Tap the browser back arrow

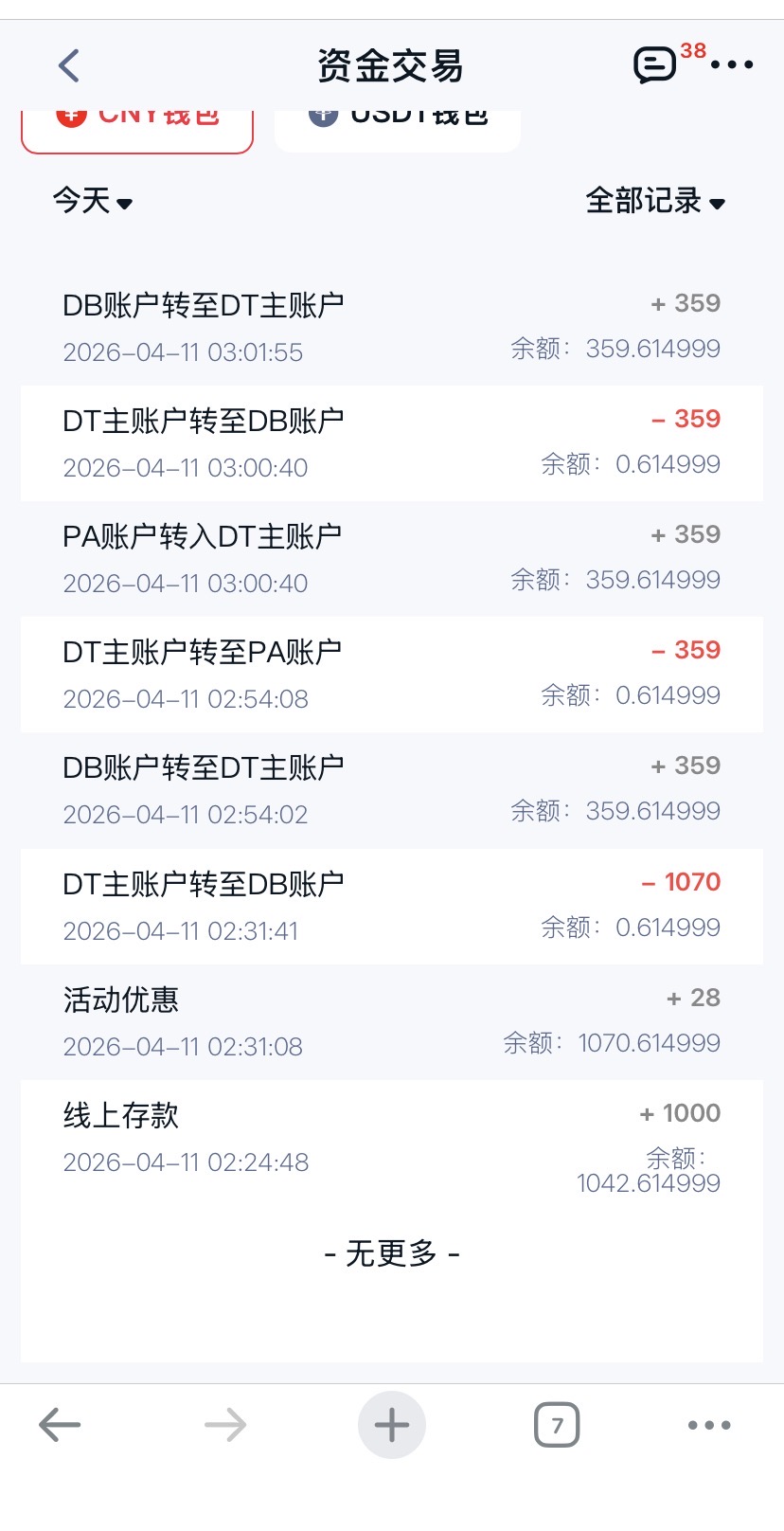tap(60, 1424)
